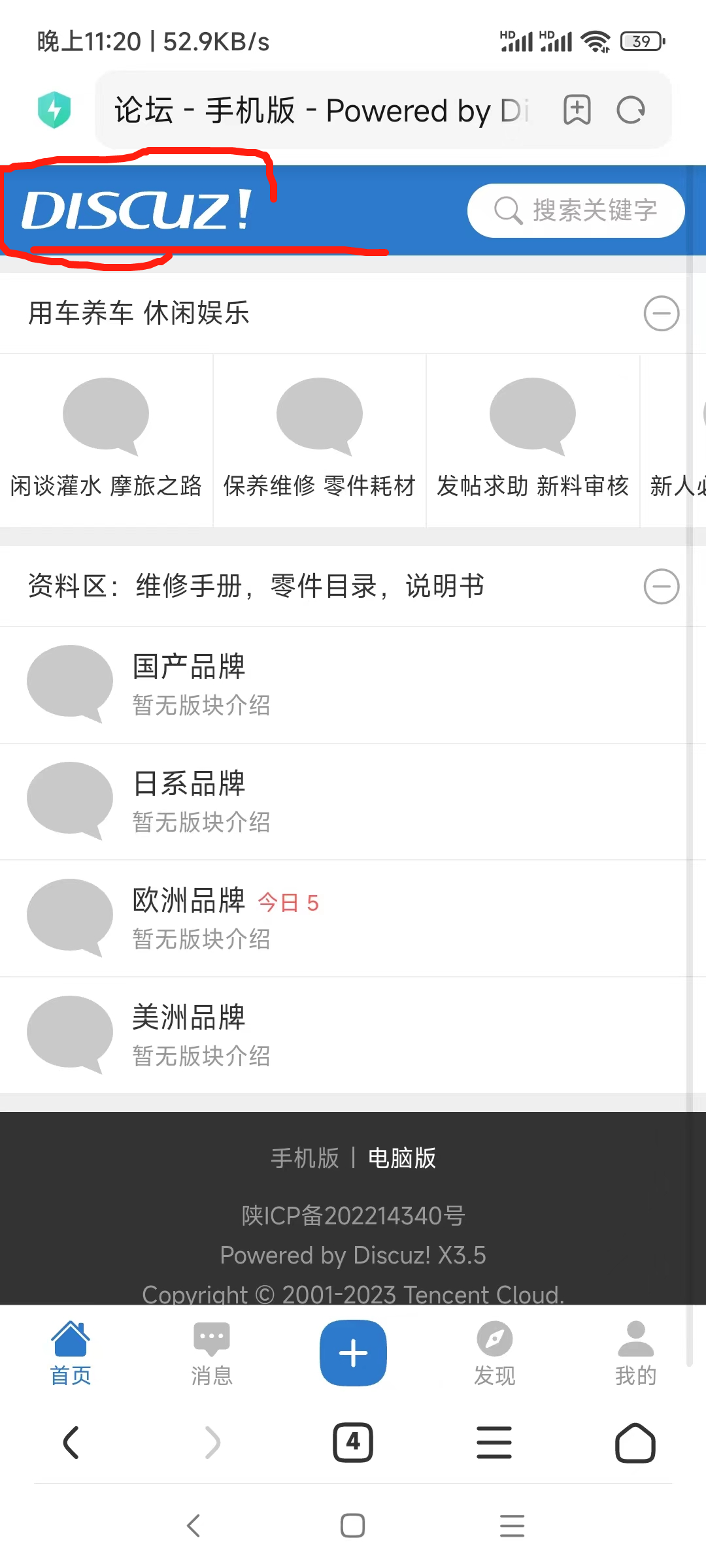
Task: Collapse the 资料区 section
Action: 661,586
